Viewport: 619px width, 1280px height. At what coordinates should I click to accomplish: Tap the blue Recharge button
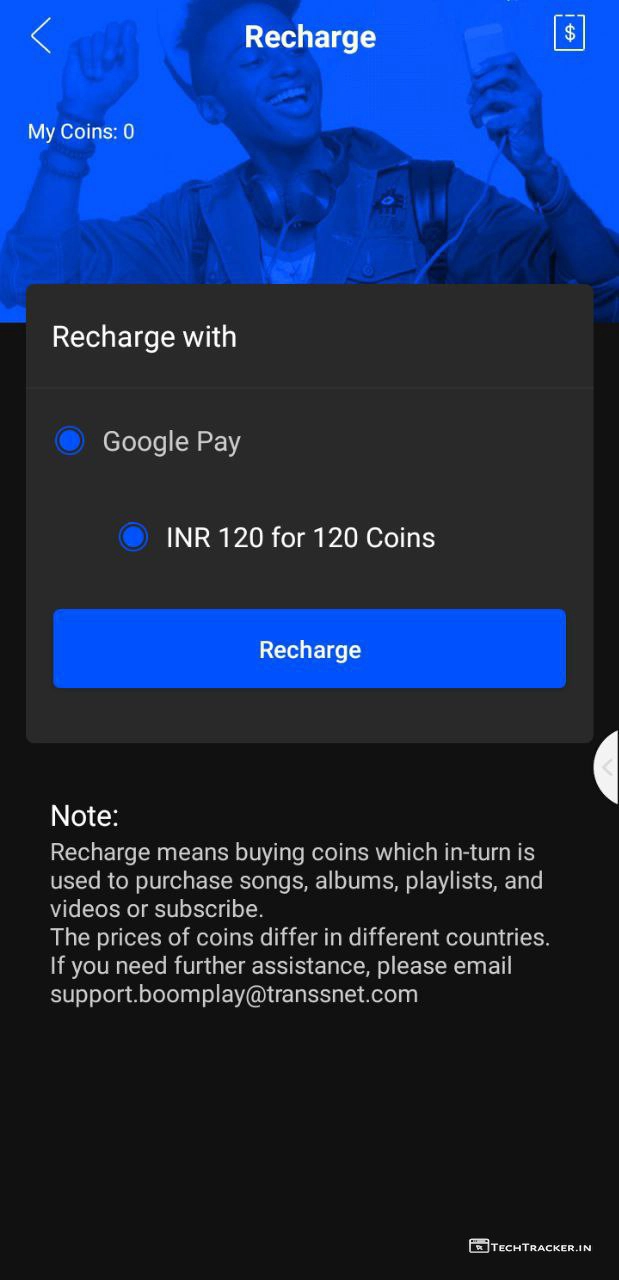309,649
